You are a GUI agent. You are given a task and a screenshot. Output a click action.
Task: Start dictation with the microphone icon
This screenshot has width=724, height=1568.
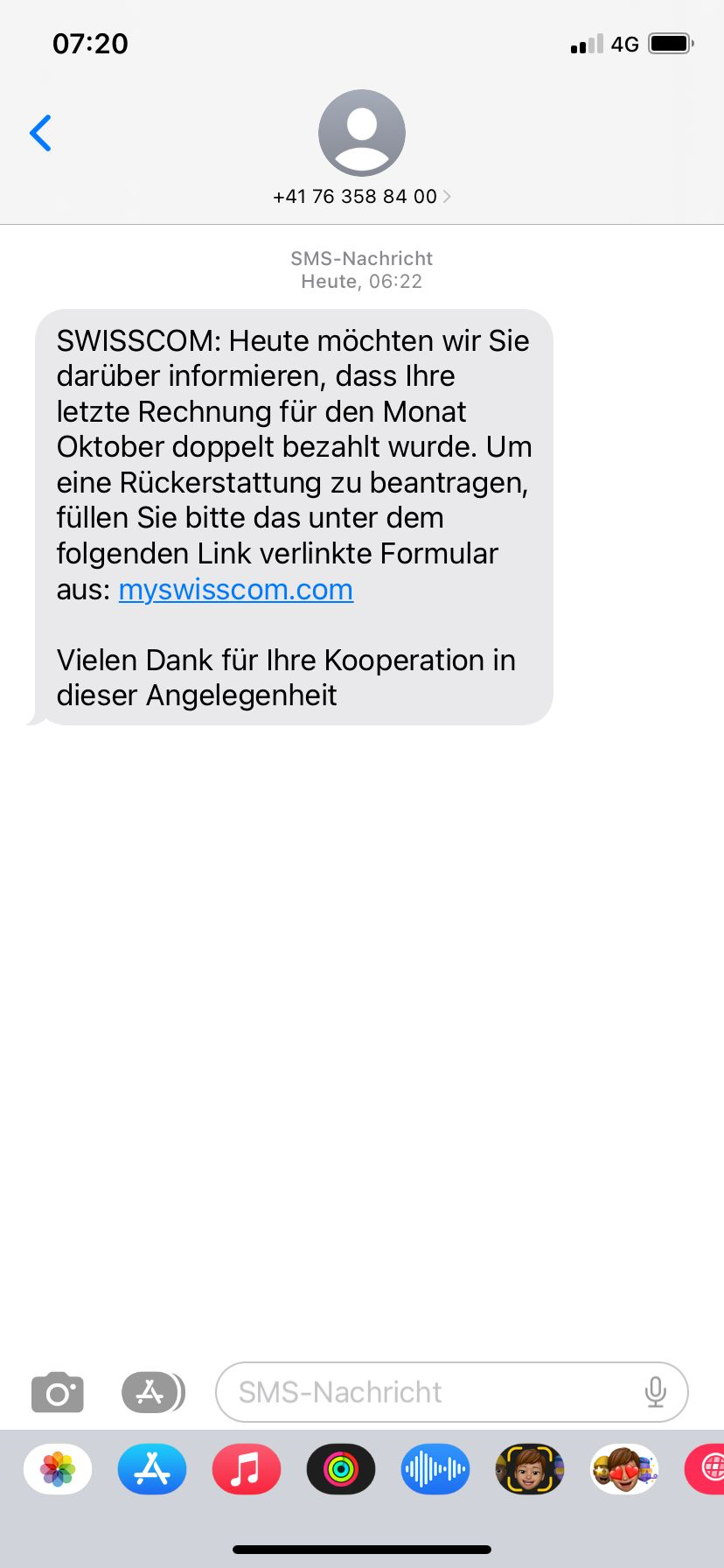[655, 1392]
